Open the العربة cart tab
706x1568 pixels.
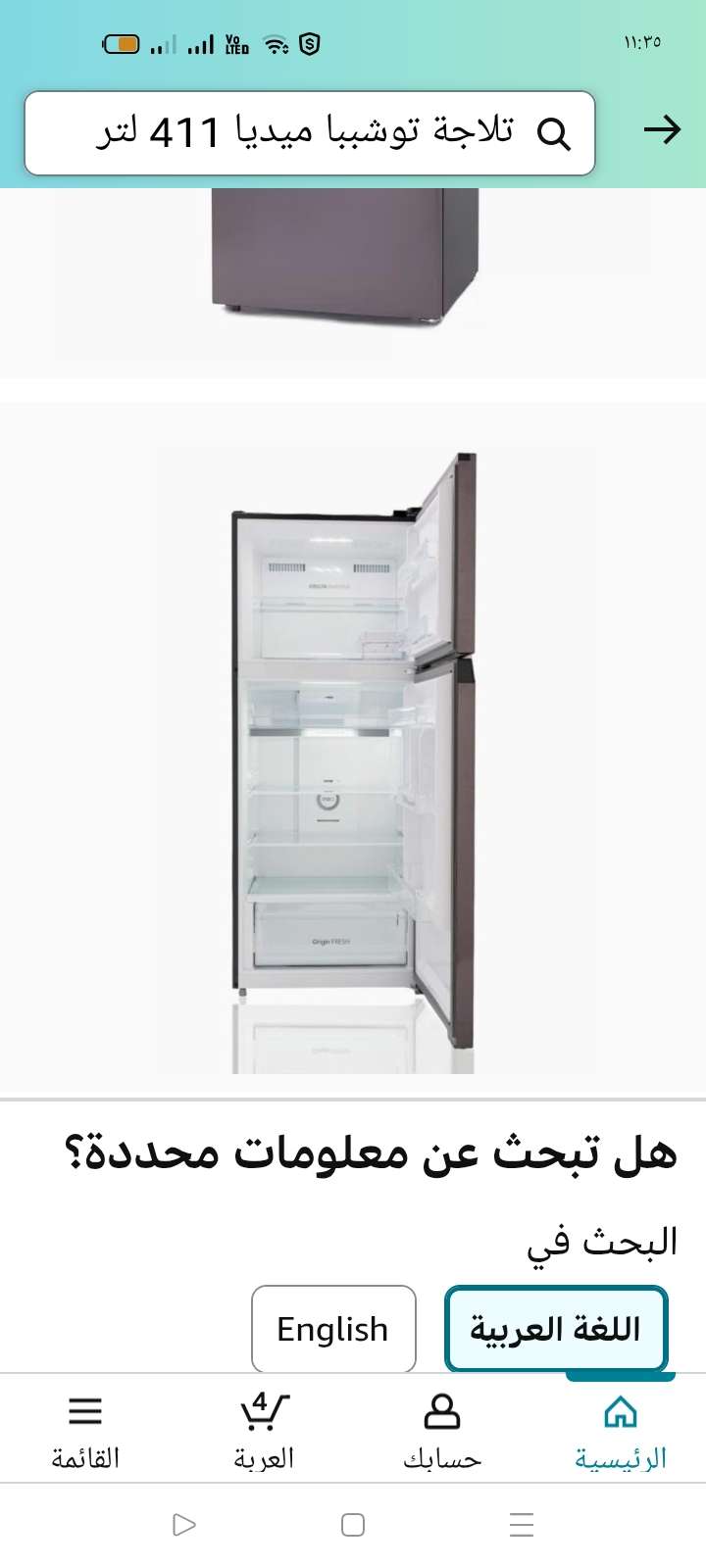pyautogui.click(x=264, y=1431)
